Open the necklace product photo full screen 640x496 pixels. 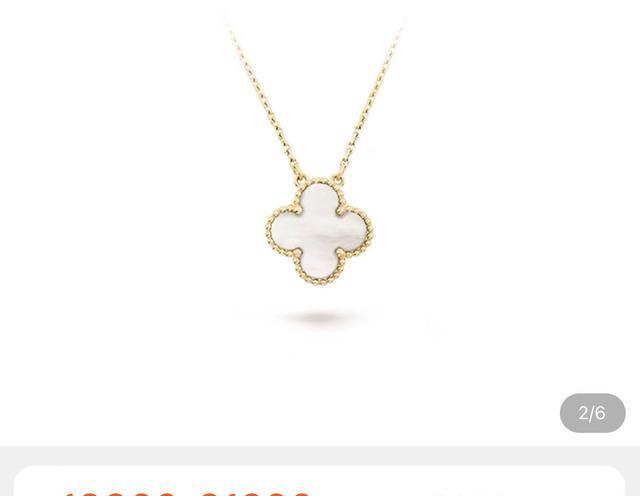point(320,225)
